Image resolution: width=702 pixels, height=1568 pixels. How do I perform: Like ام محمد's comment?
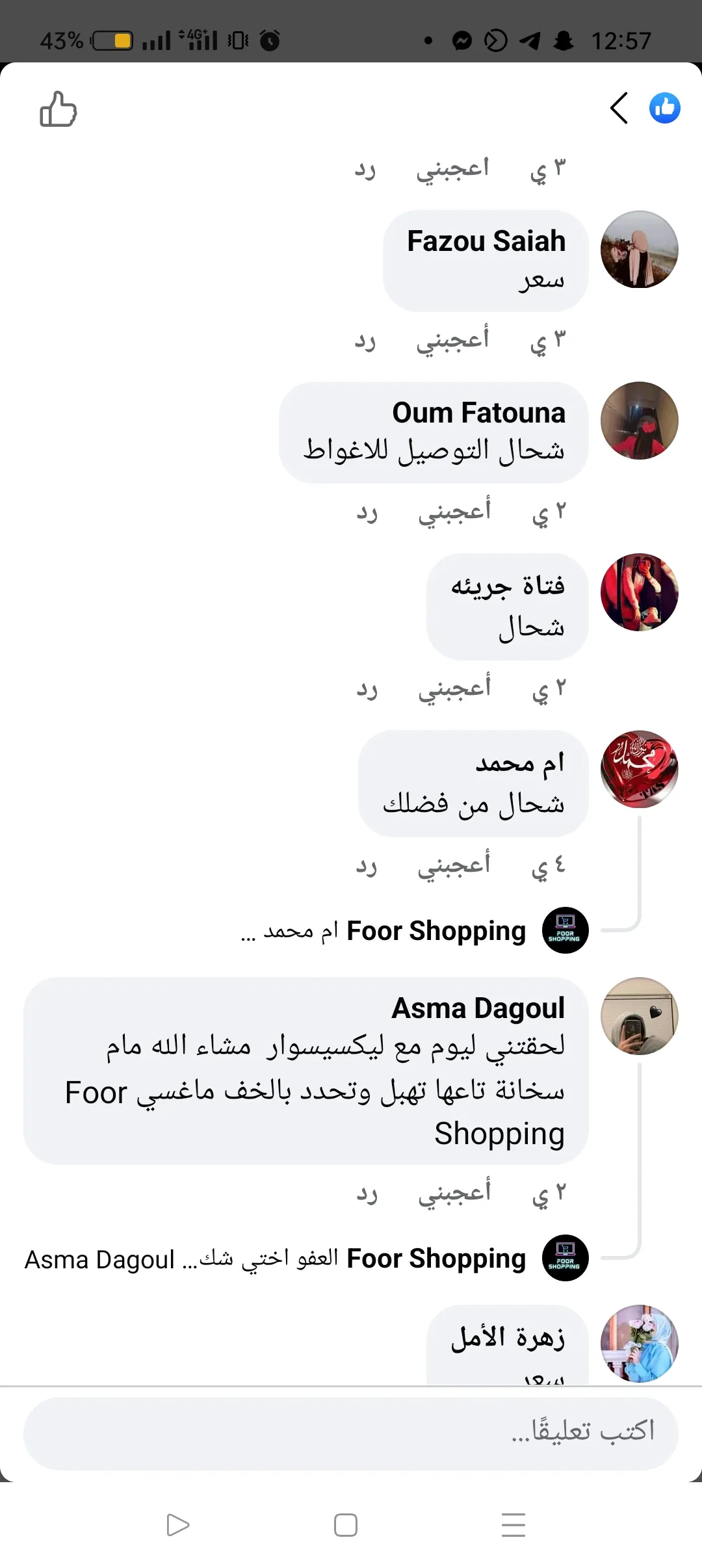pos(454,865)
